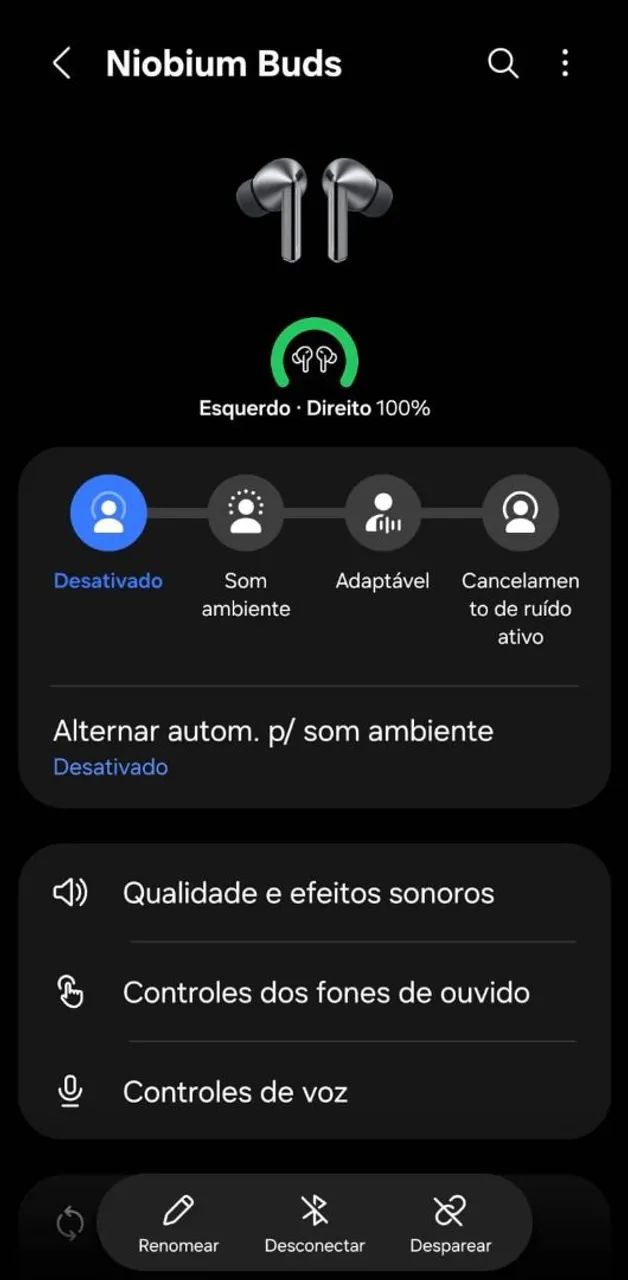Tap Desparear to unpair the buds

tap(451, 1224)
